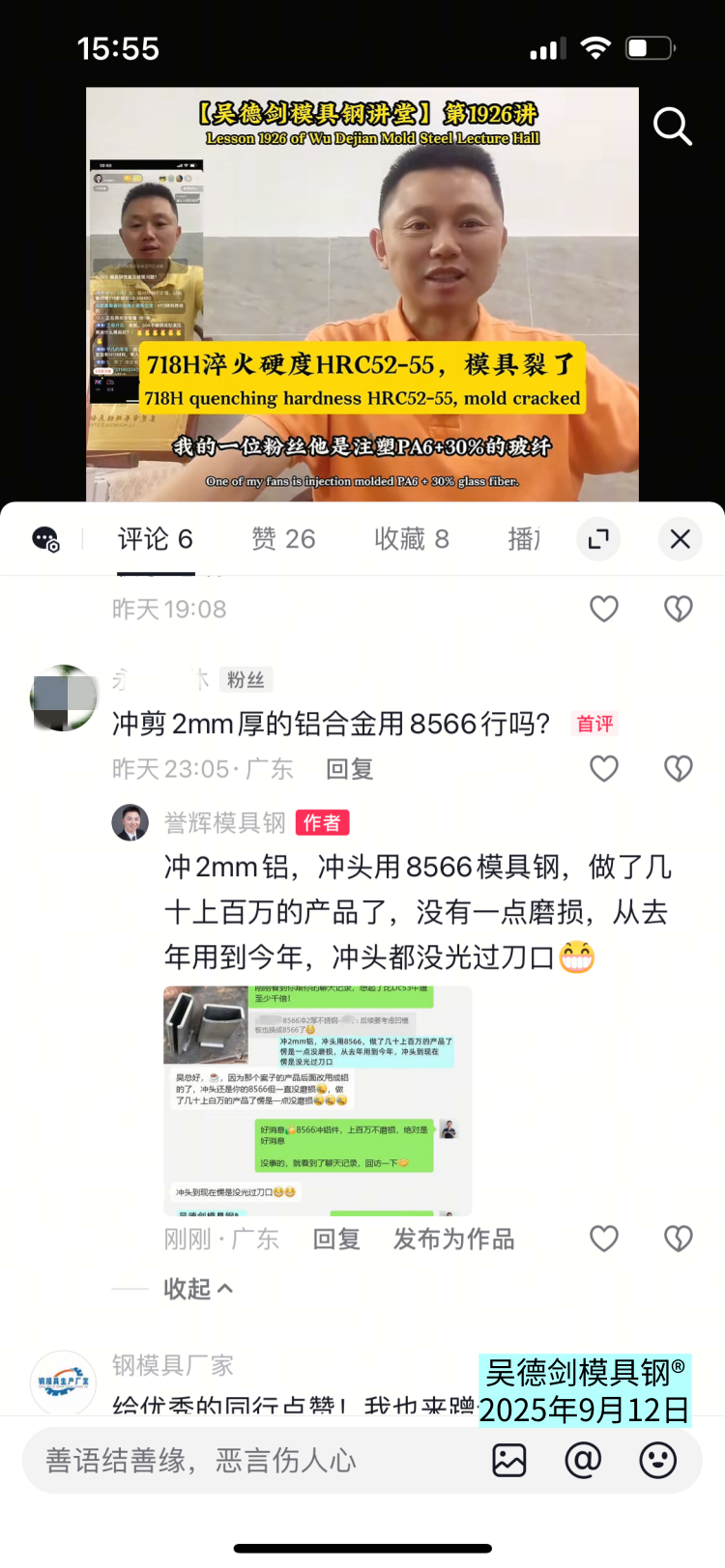
Task: Open the emoji picker
Action: [657, 1461]
